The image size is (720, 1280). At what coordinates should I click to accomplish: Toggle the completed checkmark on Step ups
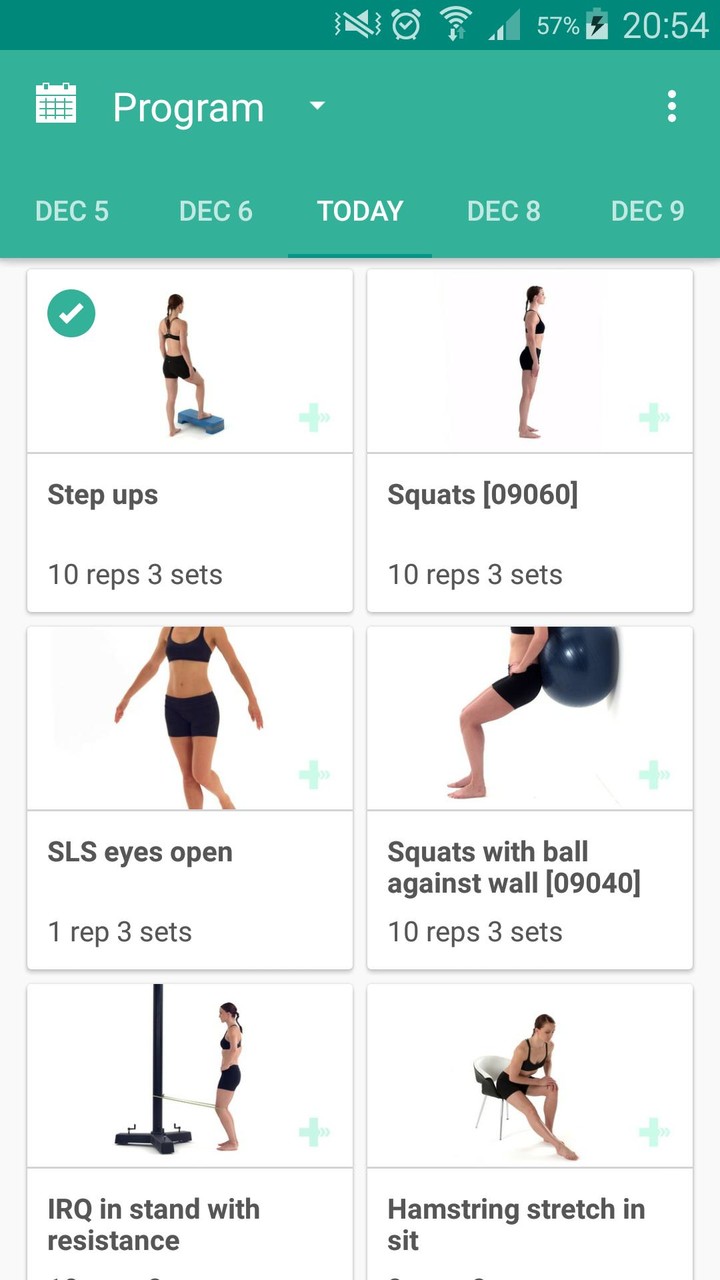point(71,313)
